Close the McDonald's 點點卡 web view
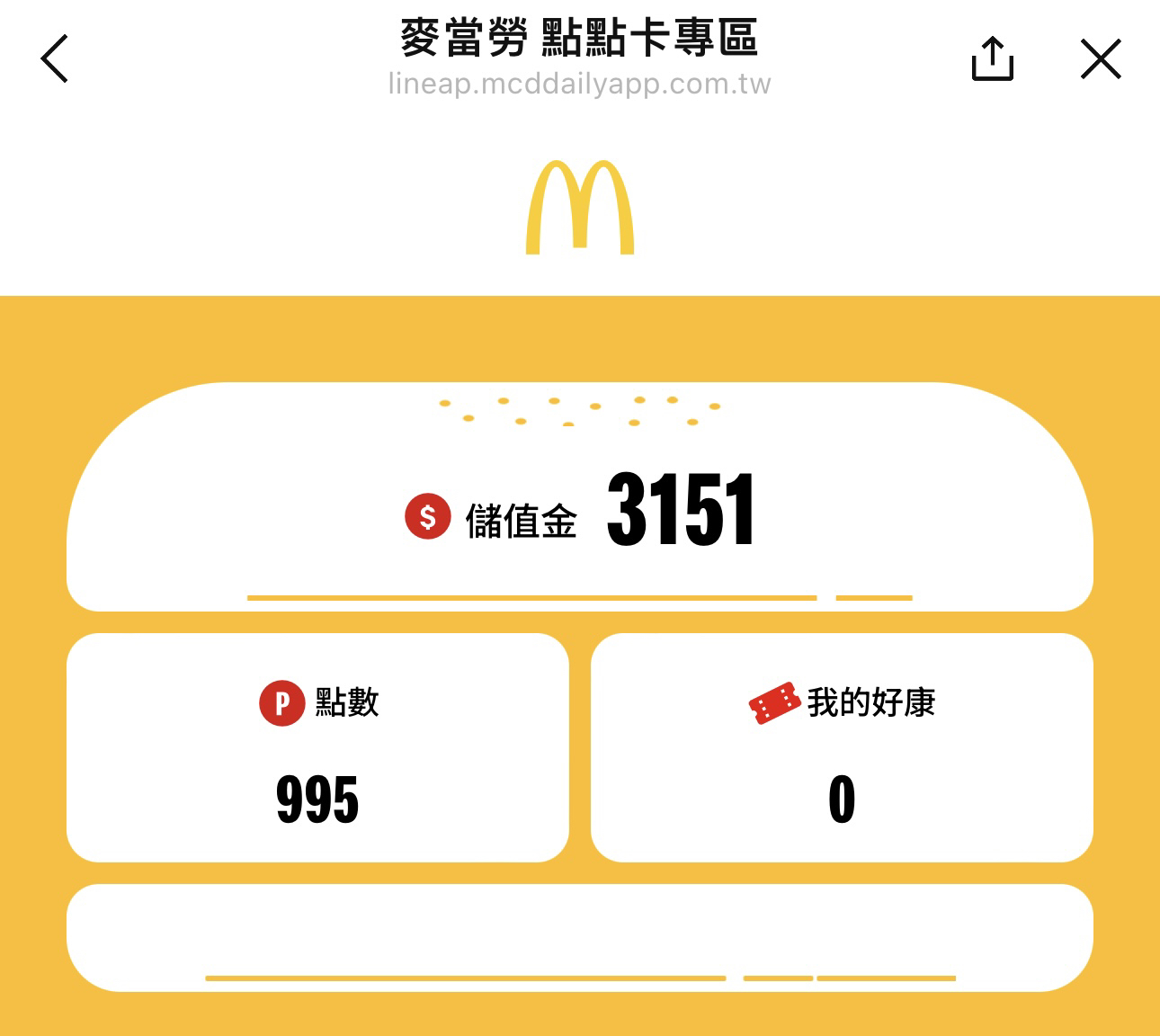 coord(1101,59)
